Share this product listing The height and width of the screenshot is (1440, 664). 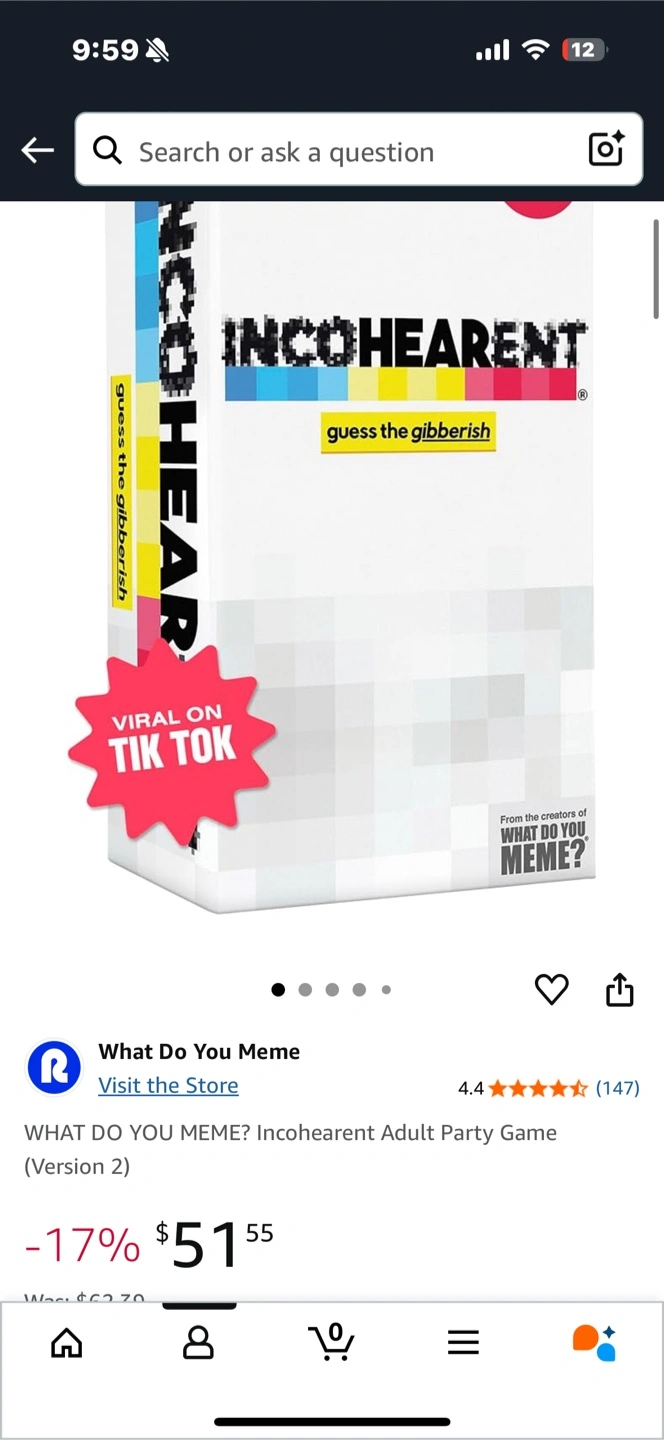coord(620,989)
